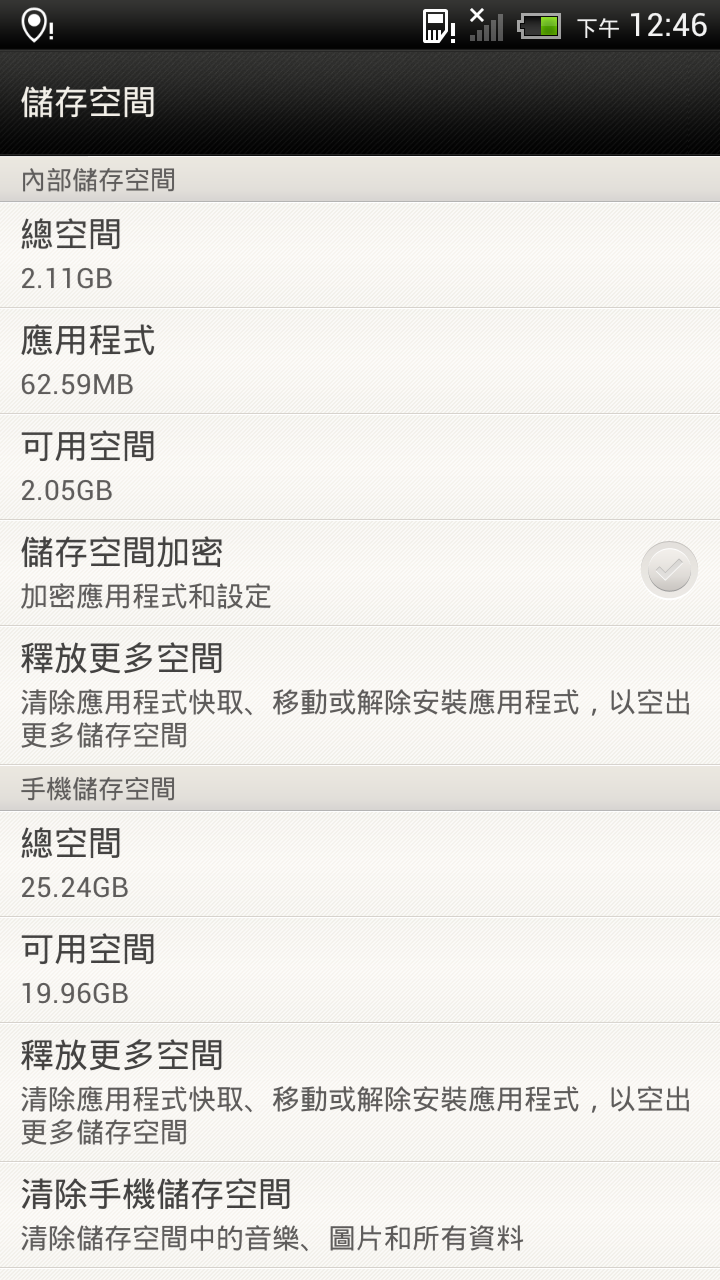The width and height of the screenshot is (720, 1280).
Task: Select the 清除手機儲存空間 option
Action: (358, 1214)
